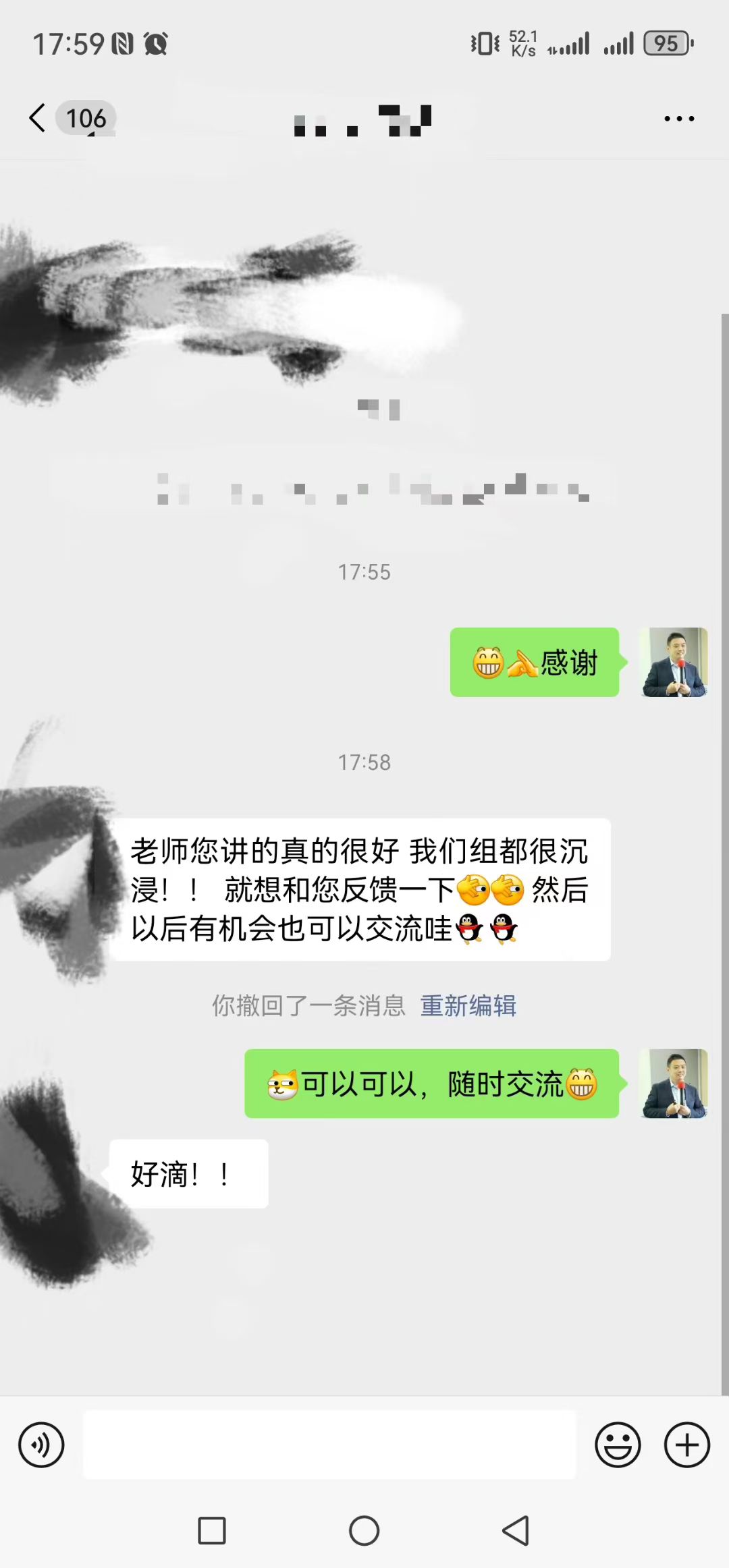The width and height of the screenshot is (729, 1568).
Task: Open the system recent apps view
Action: pyautogui.click(x=211, y=1530)
